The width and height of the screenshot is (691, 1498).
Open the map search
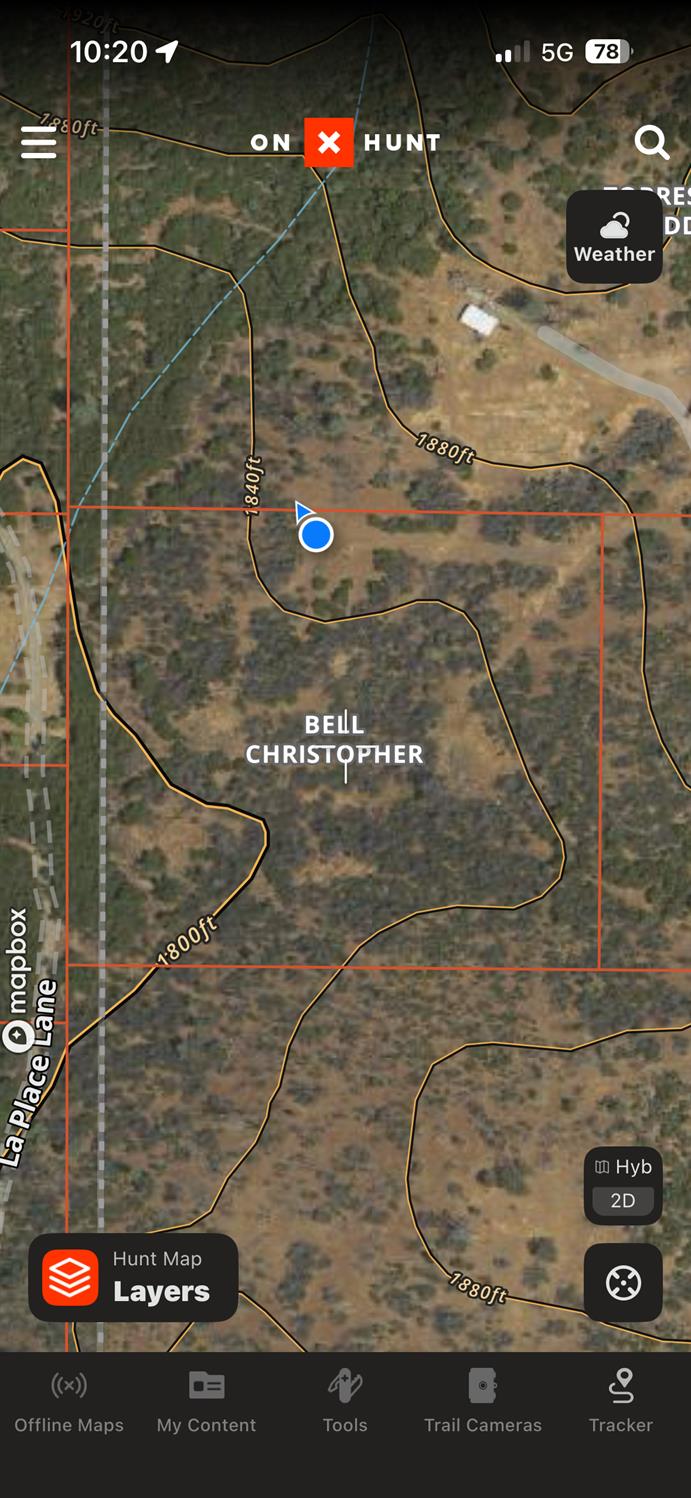coord(651,142)
